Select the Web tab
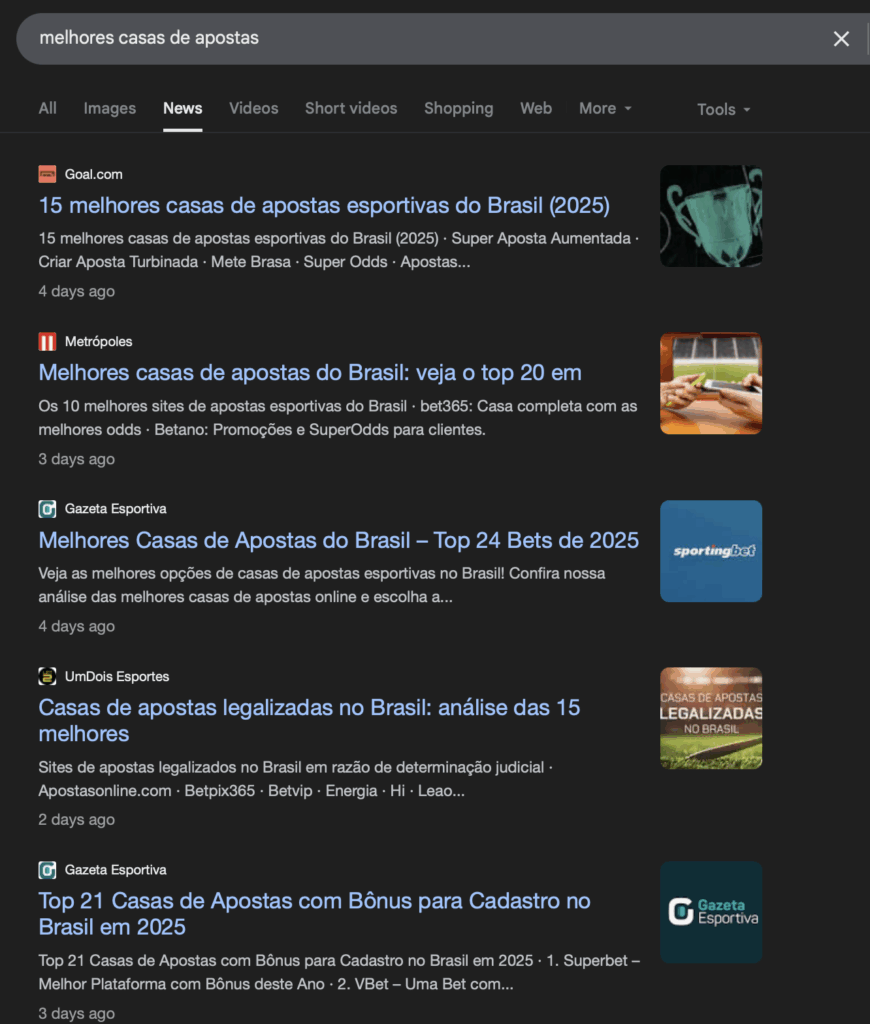The image size is (870, 1024). pos(536,108)
